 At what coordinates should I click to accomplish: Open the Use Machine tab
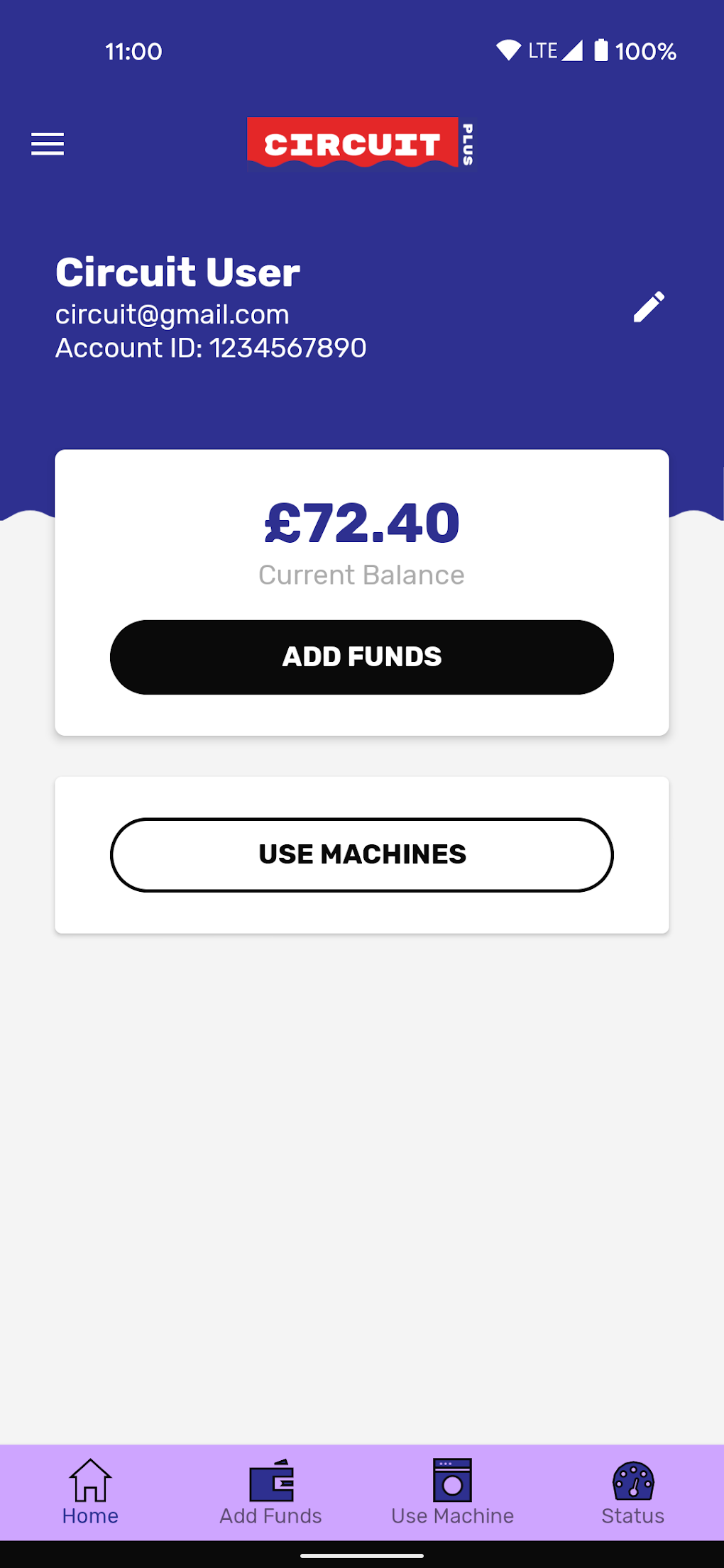click(x=452, y=1492)
